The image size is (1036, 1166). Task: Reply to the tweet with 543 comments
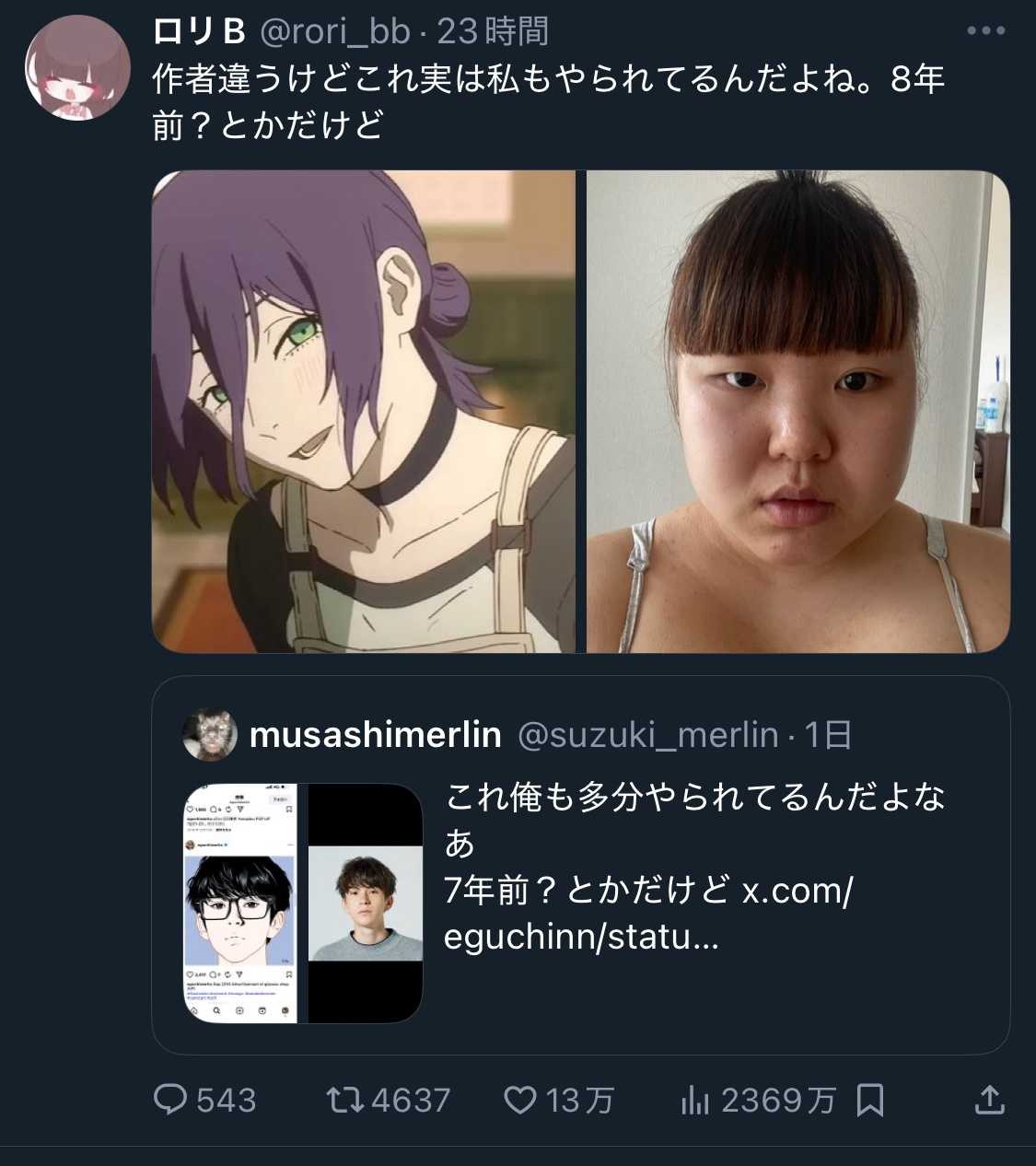coord(171,1100)
